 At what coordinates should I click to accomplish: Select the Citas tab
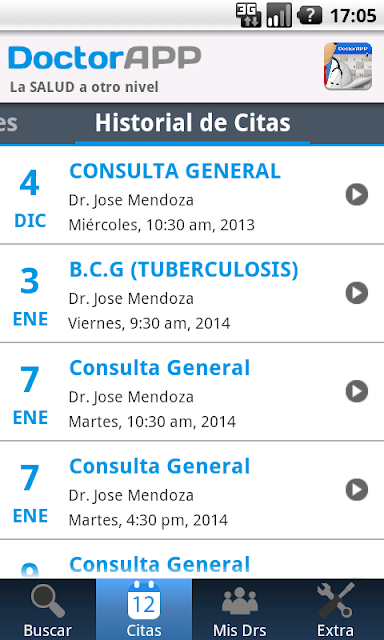(x=144, y=609)
